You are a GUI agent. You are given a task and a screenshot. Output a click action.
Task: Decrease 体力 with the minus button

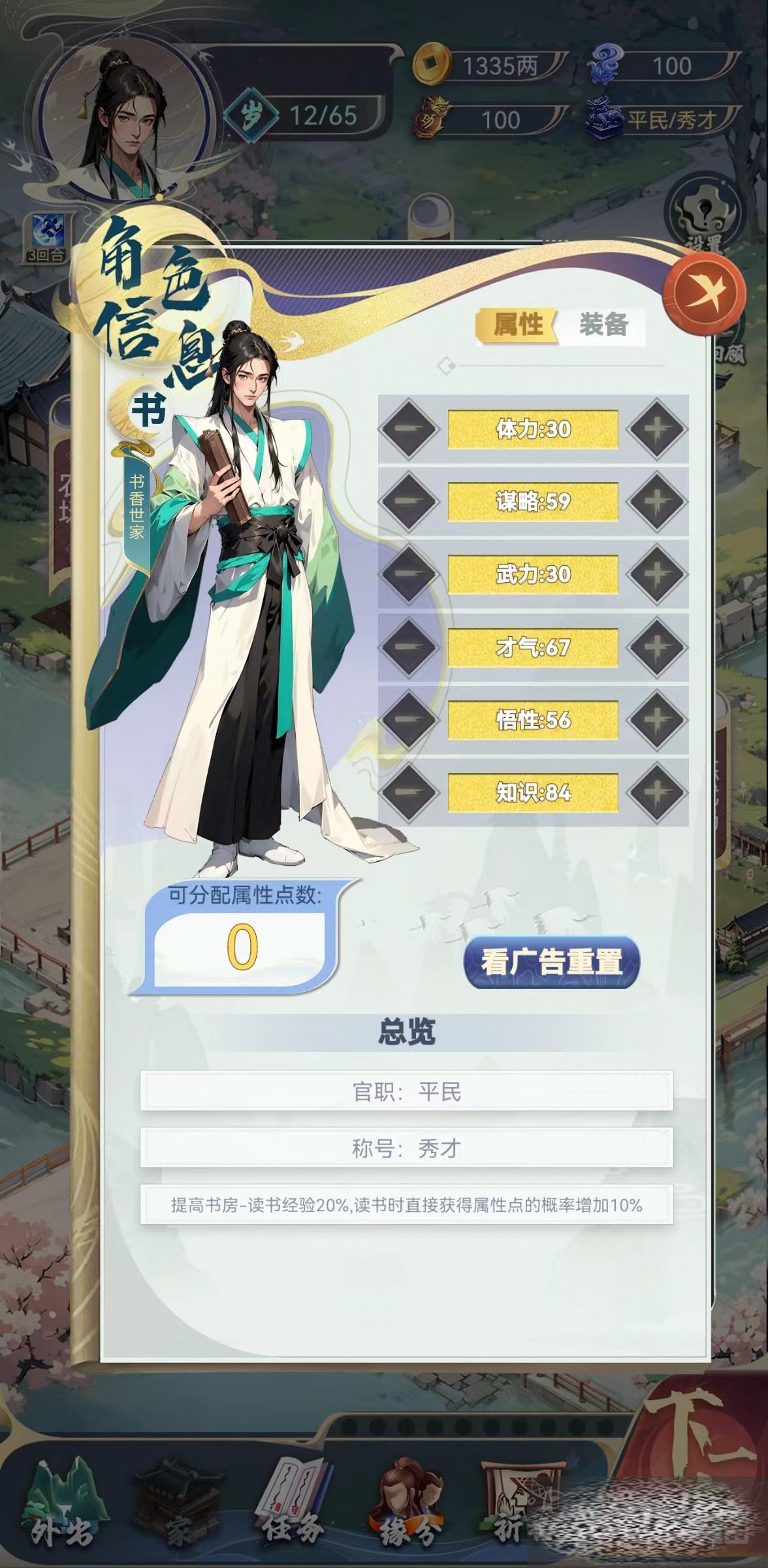point(409,430)
